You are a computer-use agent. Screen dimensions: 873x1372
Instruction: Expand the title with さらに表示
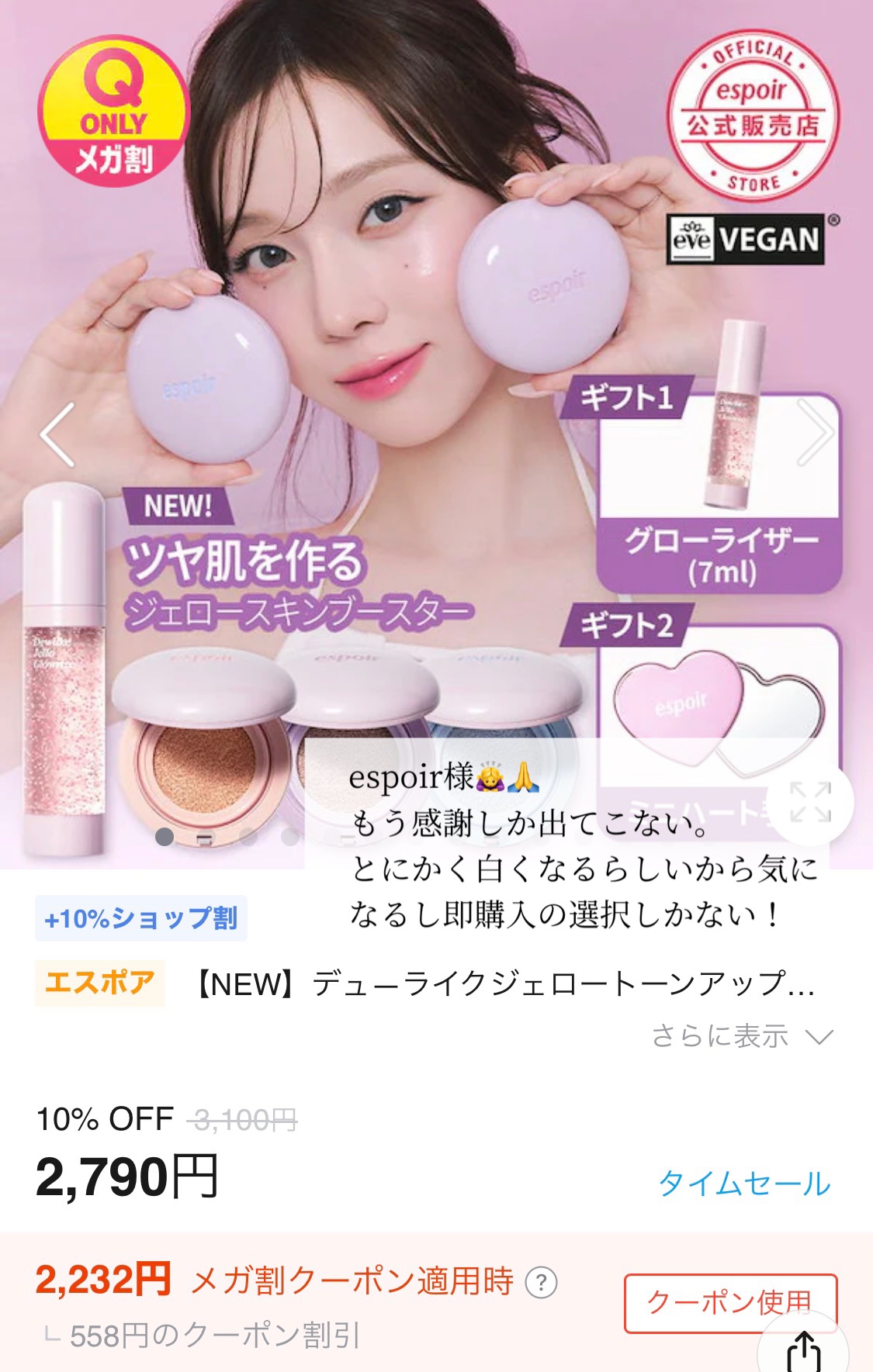pyautogui.click(x=743, y=1036)
